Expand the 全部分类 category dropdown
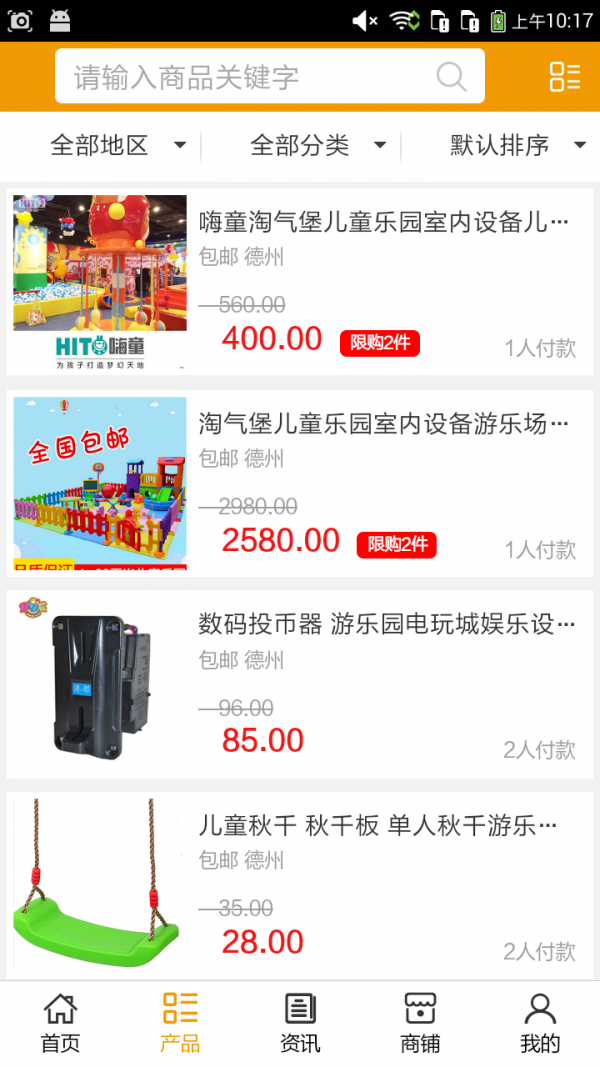Screen dimensions: 600x1067 click(318, 145)
